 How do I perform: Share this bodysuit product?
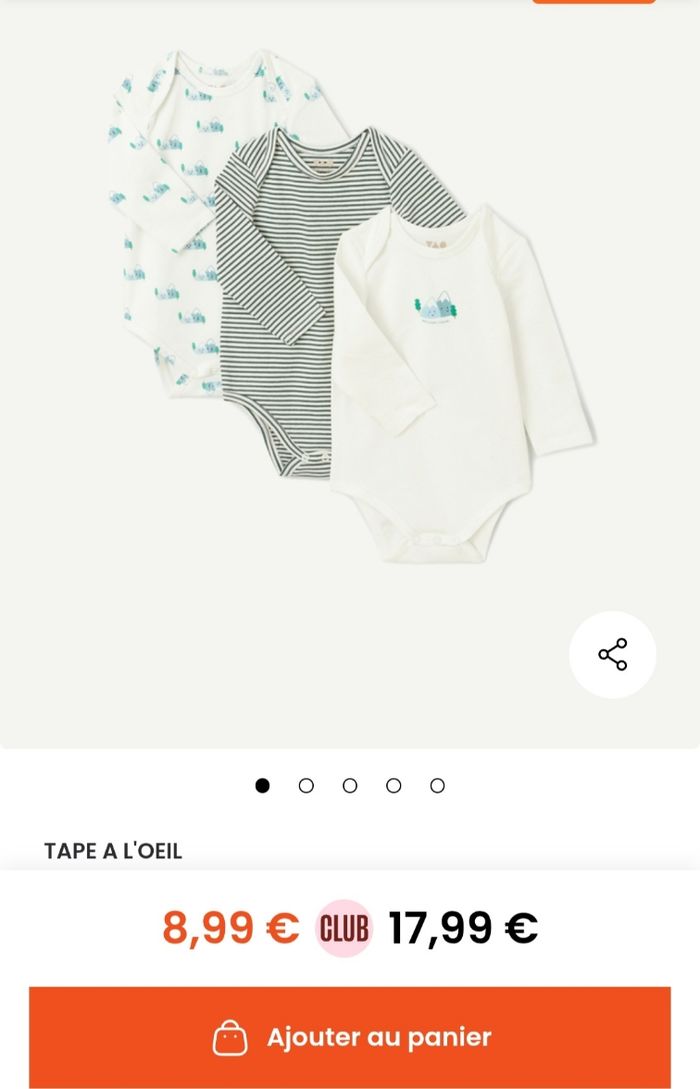(x=612, y=654)
